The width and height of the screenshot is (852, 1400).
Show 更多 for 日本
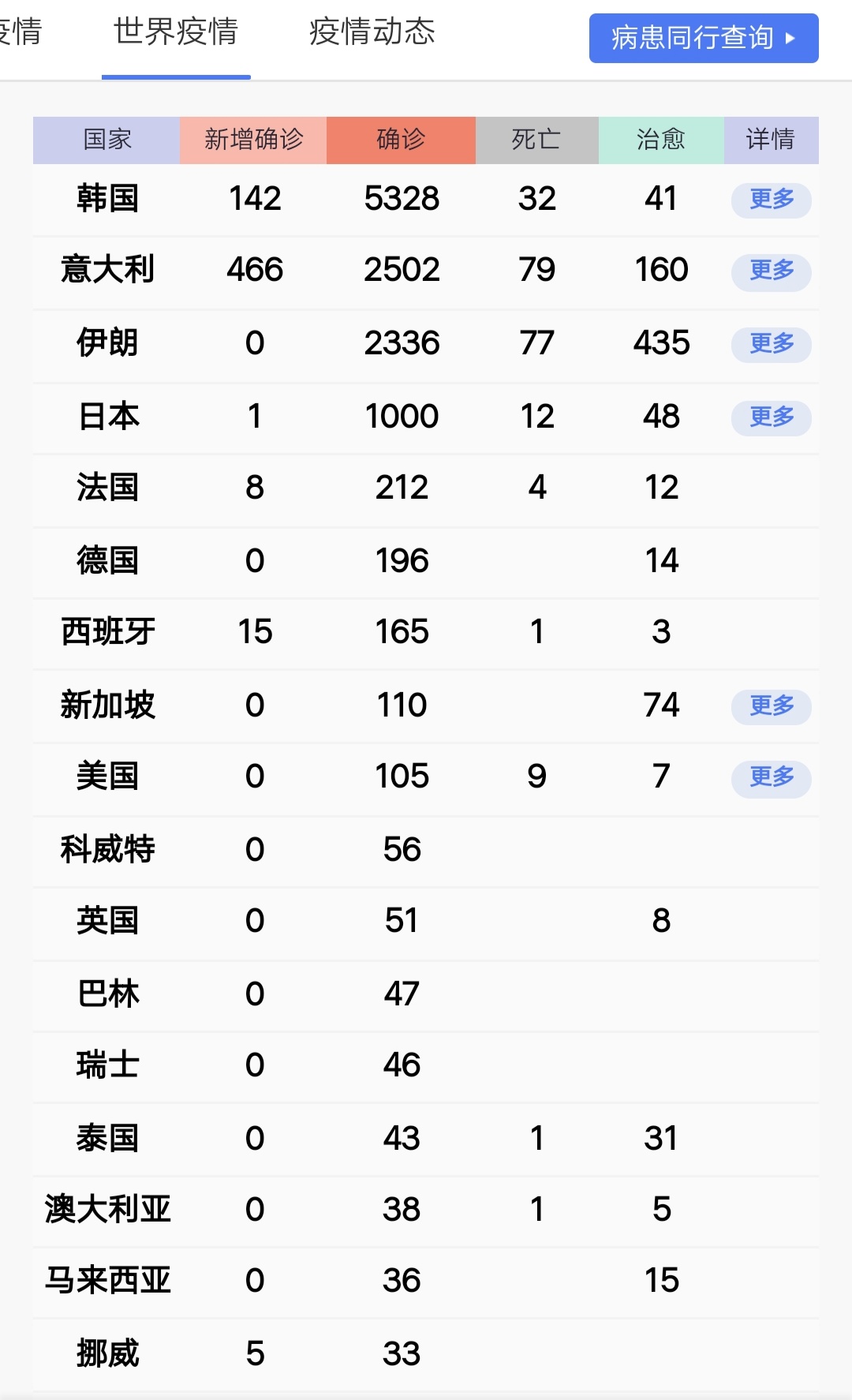click(x=771, y=417)
